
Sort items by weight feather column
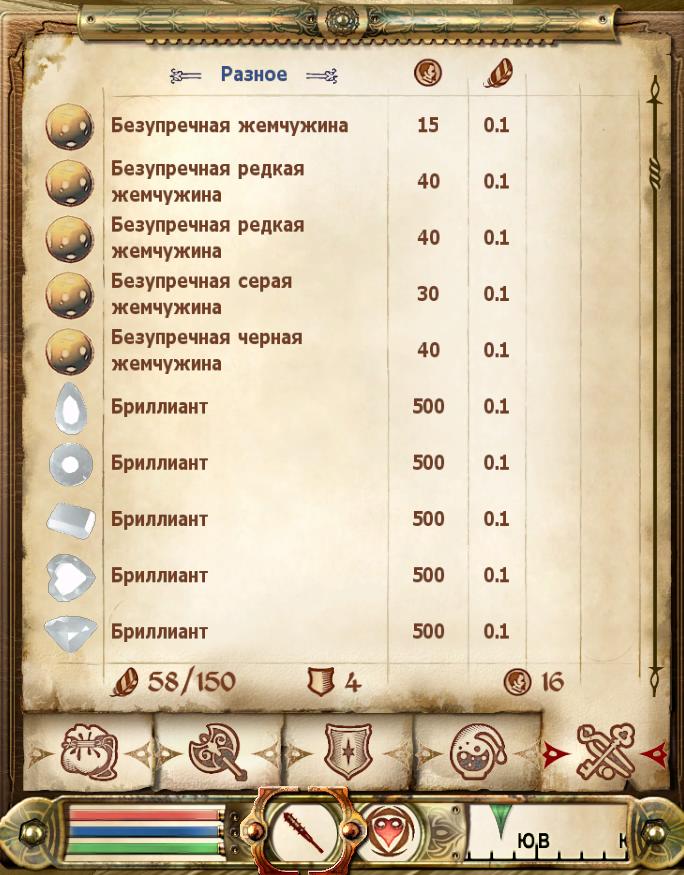pos(496,74)
